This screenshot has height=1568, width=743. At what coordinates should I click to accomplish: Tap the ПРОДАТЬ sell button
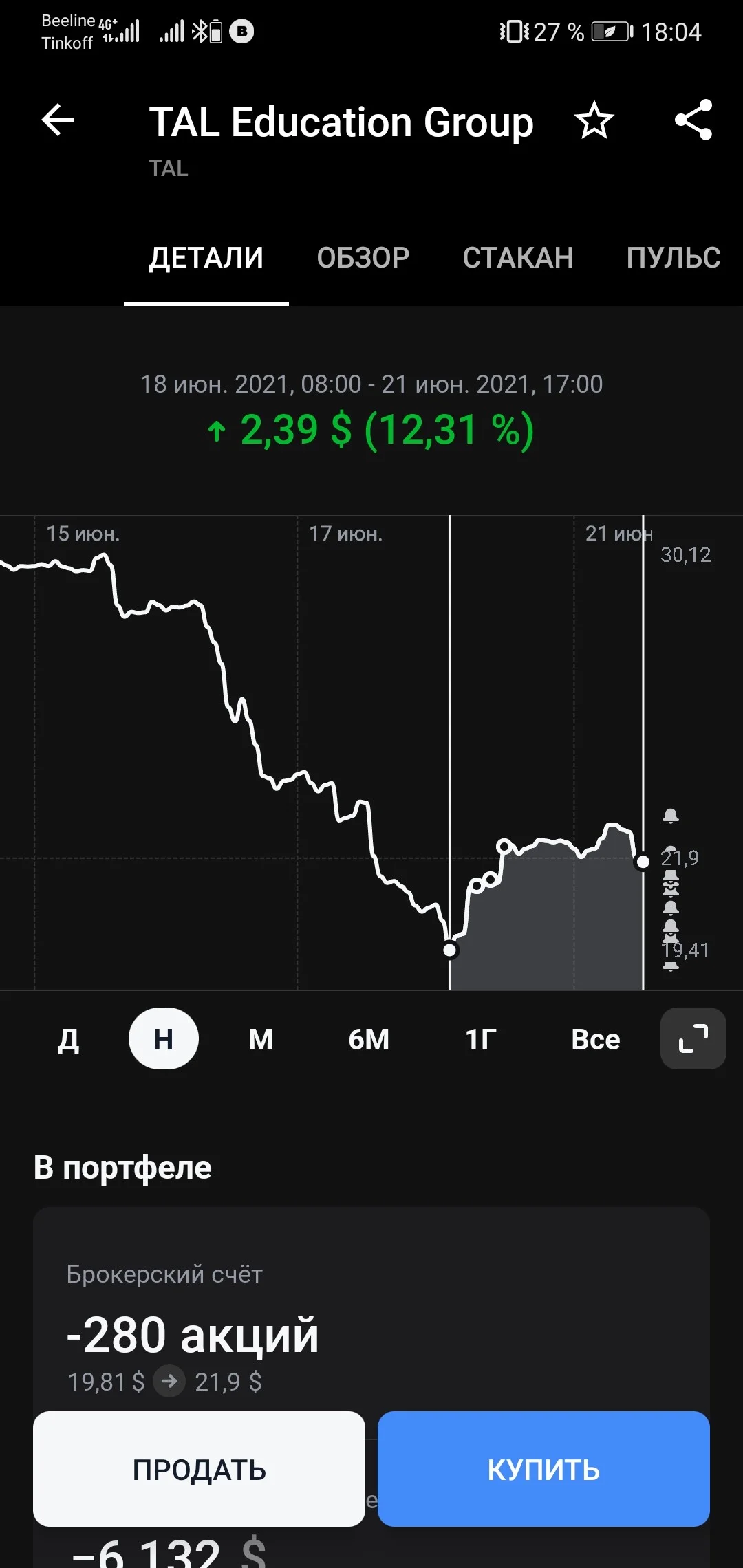coord(199,1469)
